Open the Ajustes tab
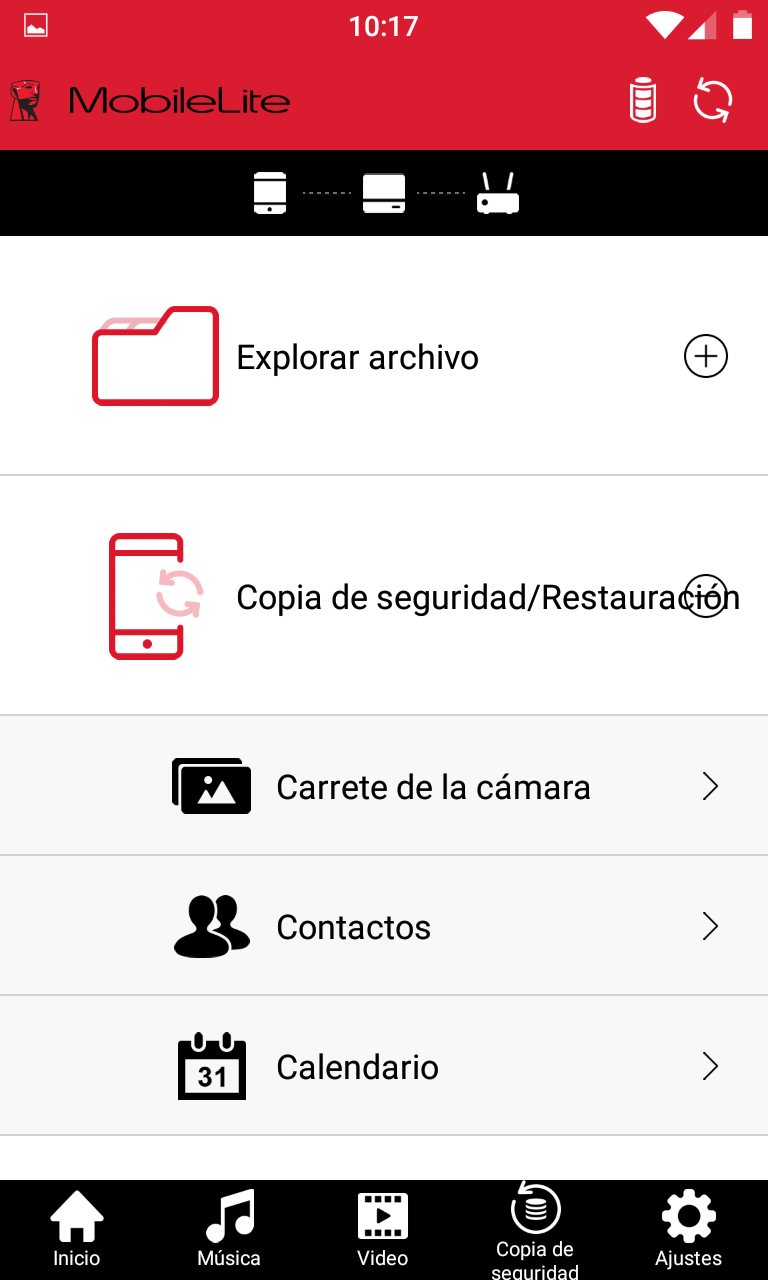Image resolution: width=768 pixels, height=1280 pixels. tap(689, 1230)
